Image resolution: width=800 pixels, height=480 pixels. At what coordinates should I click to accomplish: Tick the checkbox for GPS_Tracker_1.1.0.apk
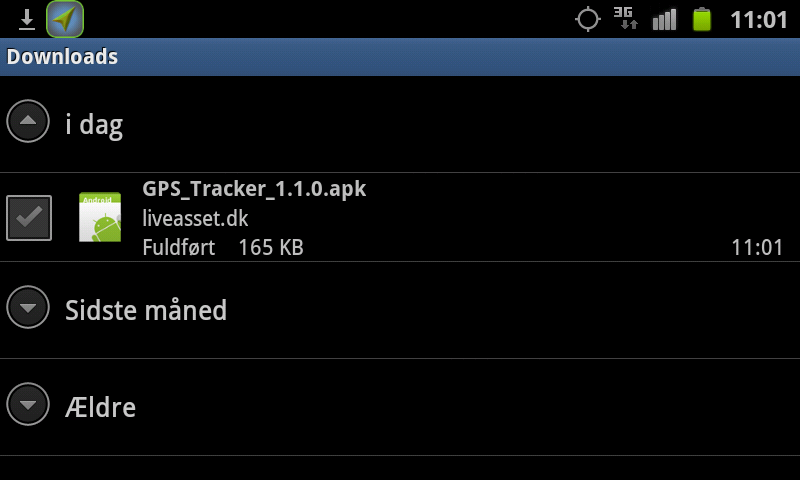point(29,218)
